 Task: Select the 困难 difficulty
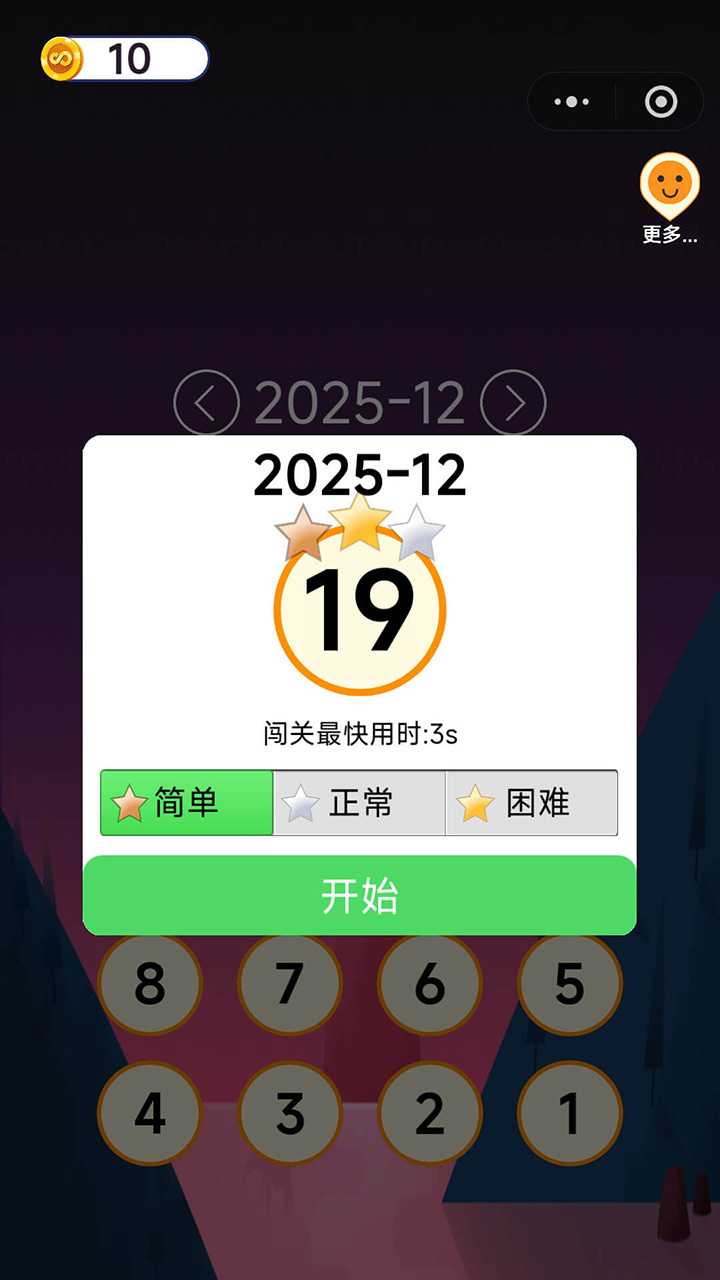click(x=531, y=803)
